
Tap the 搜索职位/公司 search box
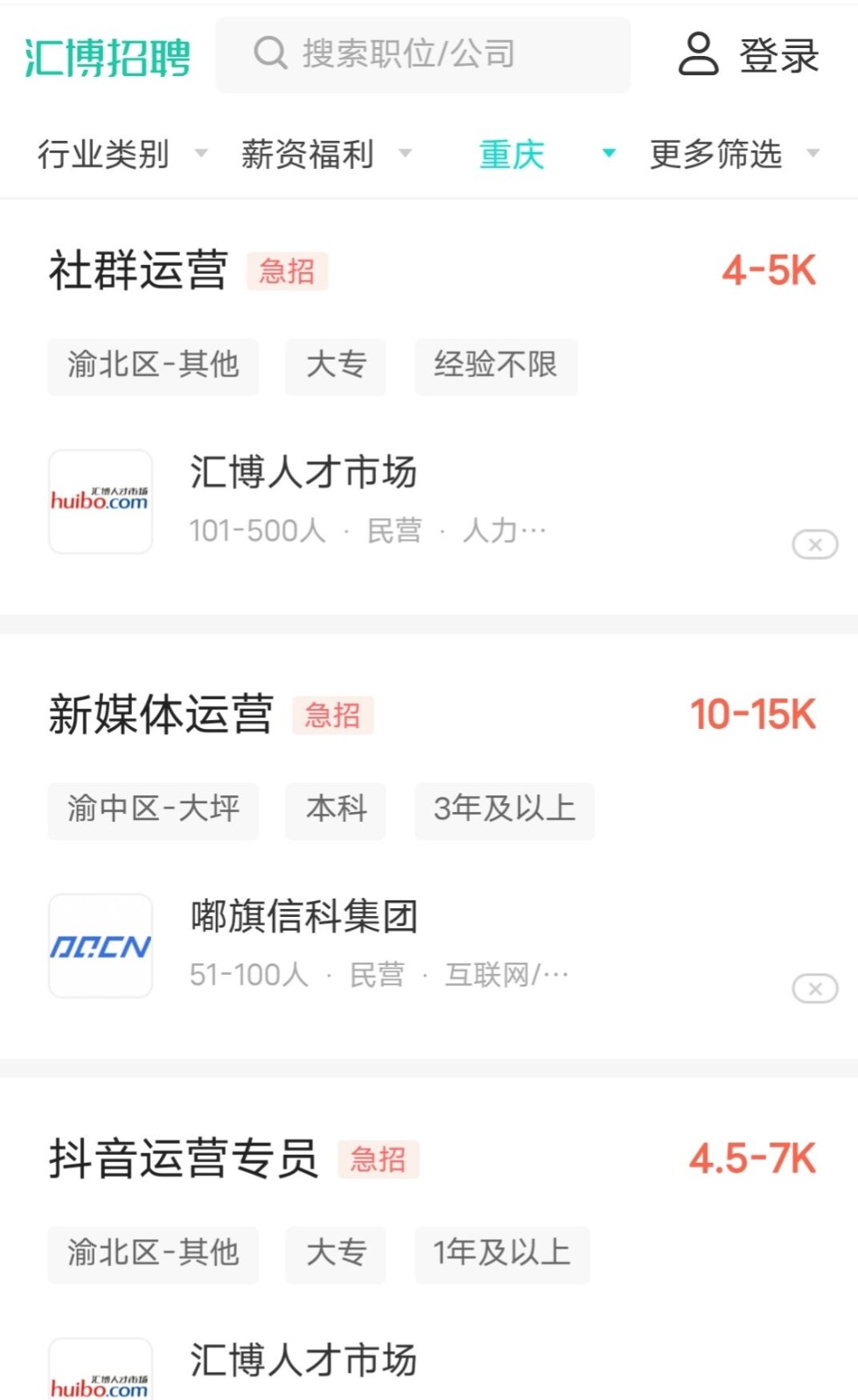click(x=422, y=54)
